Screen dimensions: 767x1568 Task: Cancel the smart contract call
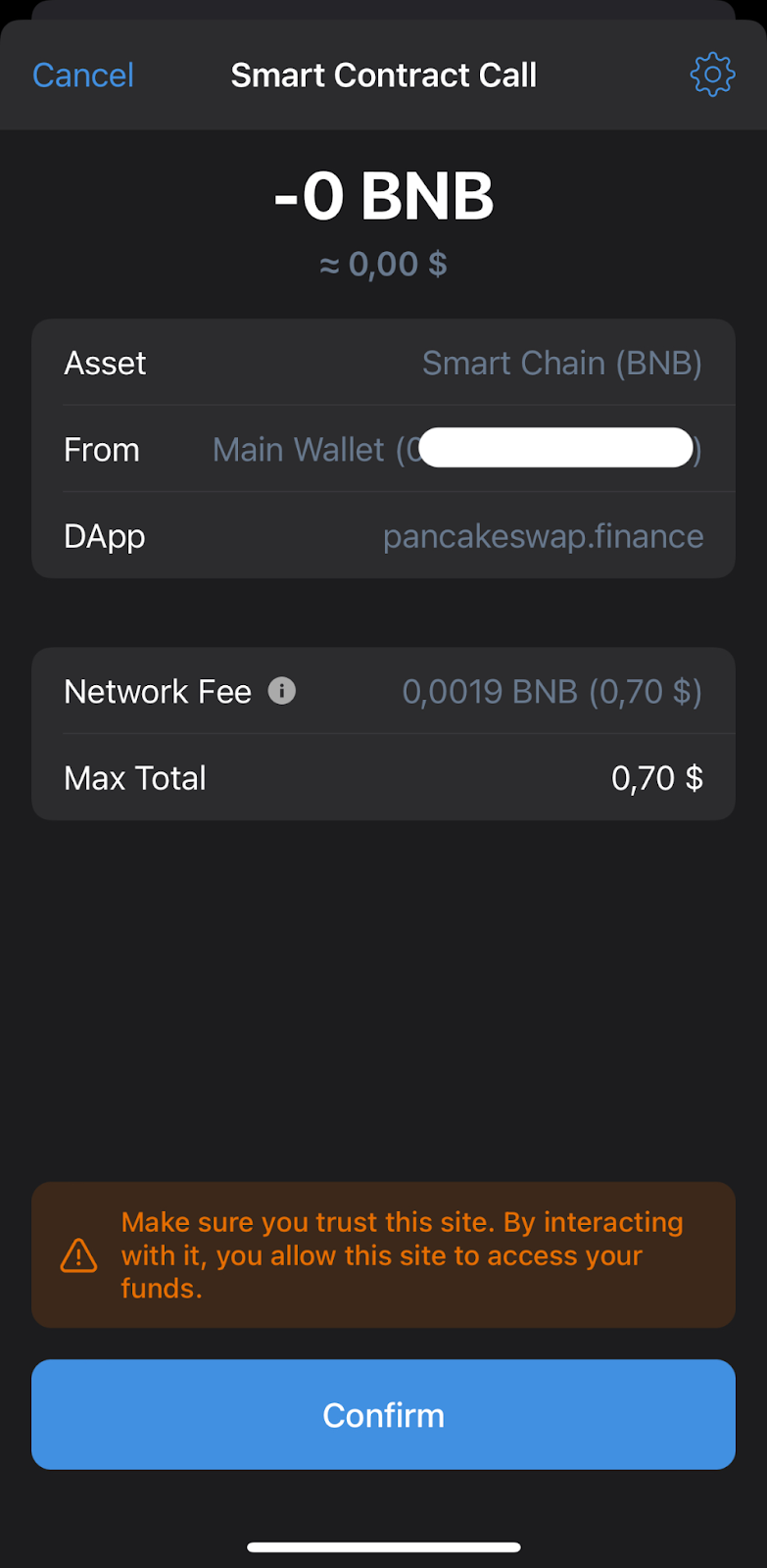(83, 75)
